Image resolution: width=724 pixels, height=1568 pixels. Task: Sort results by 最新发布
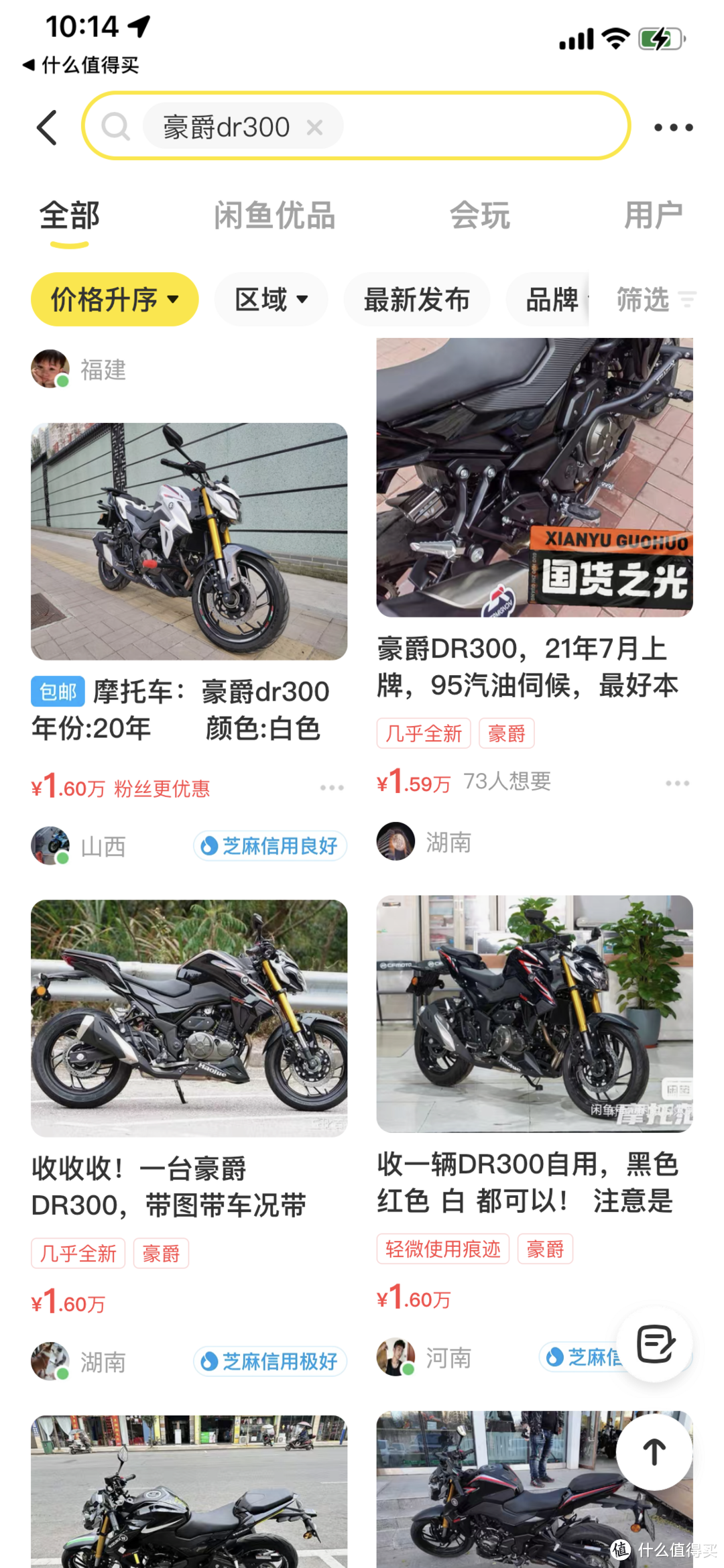pos(416,300)
